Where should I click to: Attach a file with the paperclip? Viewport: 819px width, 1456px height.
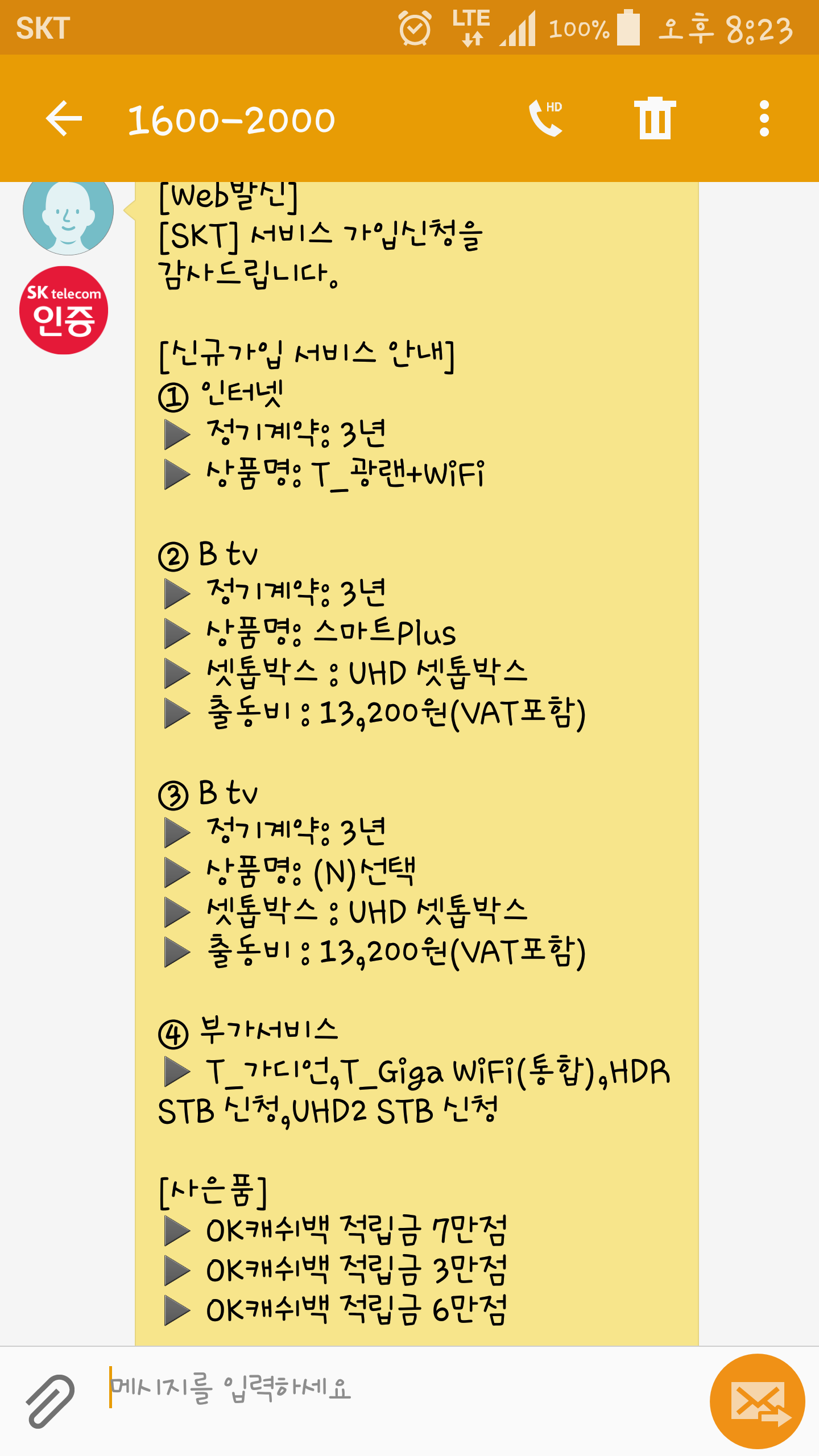50,1400
